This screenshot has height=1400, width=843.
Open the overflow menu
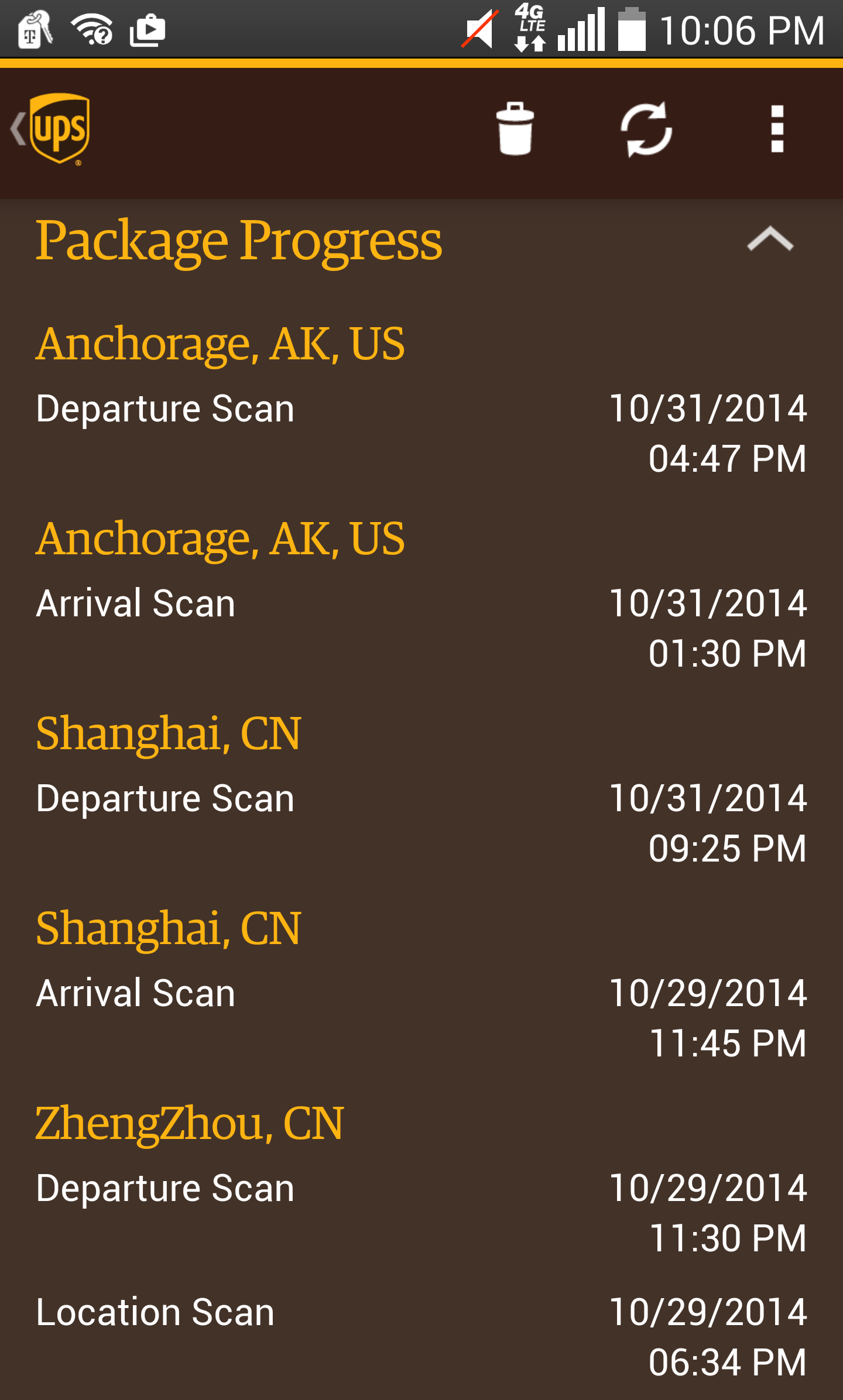click(x=777, y=129)
